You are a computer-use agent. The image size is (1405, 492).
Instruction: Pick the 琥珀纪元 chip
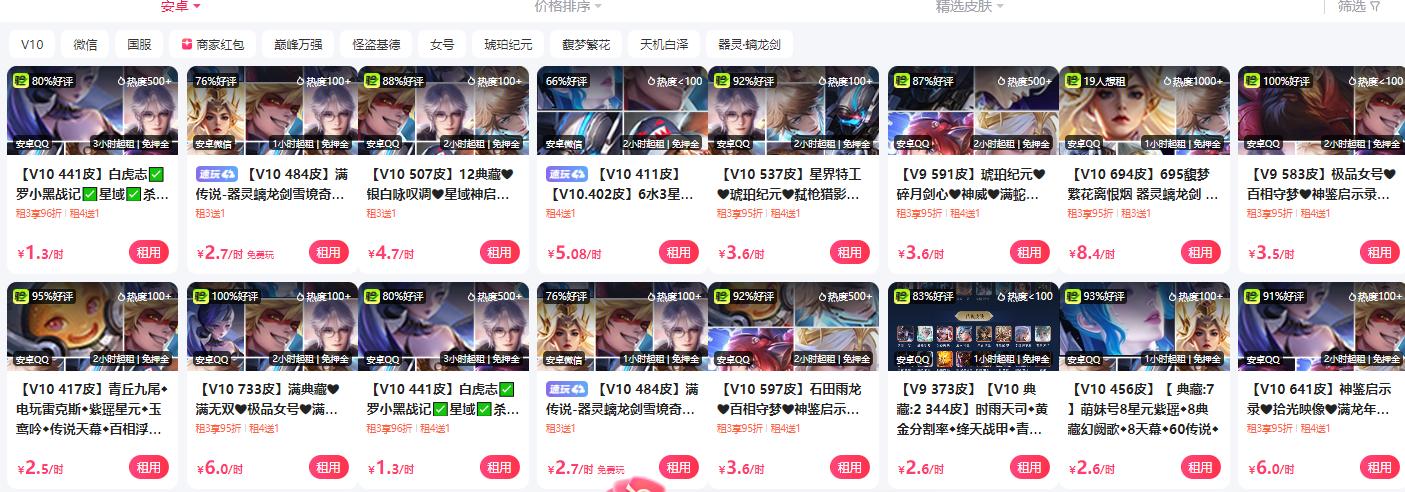(x=508, y=44)
